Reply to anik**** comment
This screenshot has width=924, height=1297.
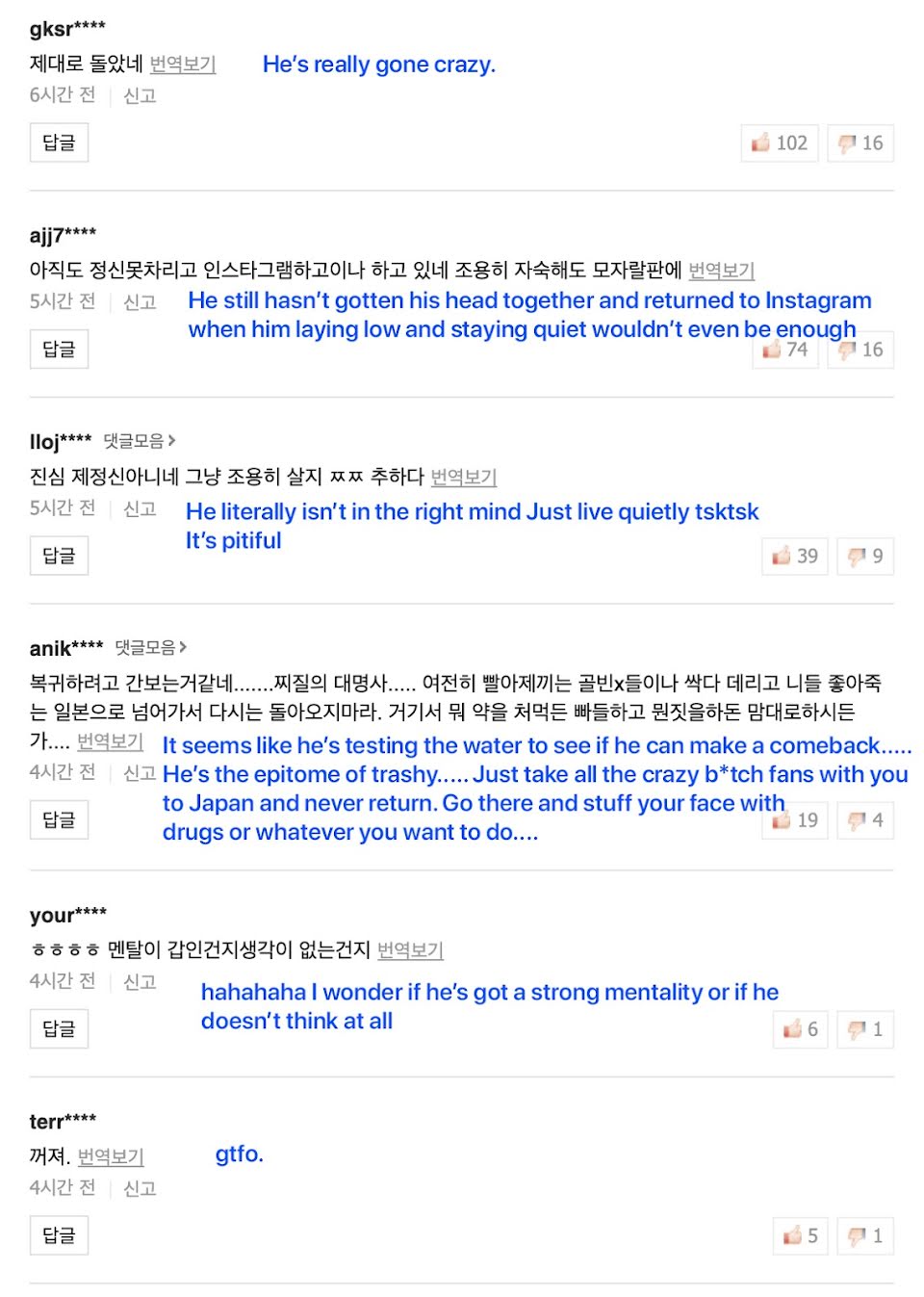coord(59,819)
